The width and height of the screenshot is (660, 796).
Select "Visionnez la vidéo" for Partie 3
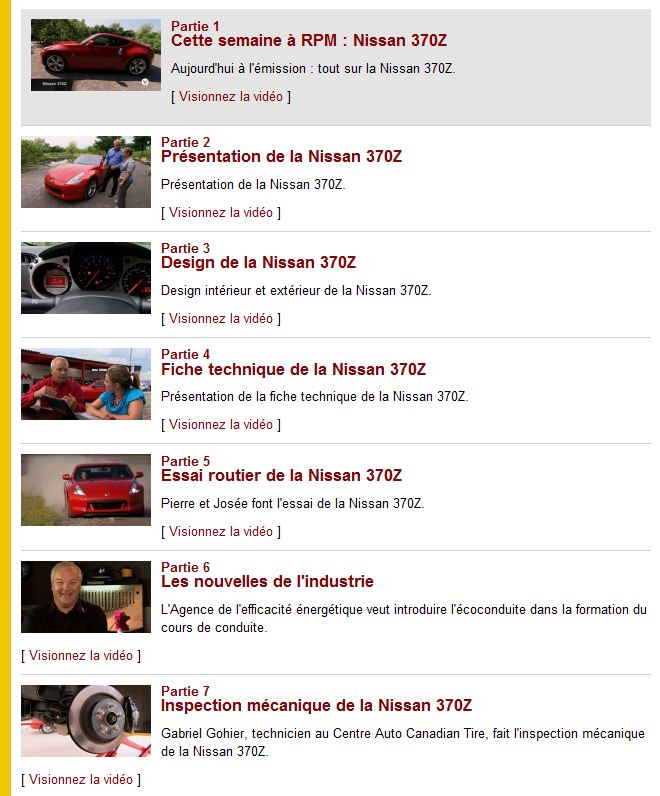click(x=221, y=319)
